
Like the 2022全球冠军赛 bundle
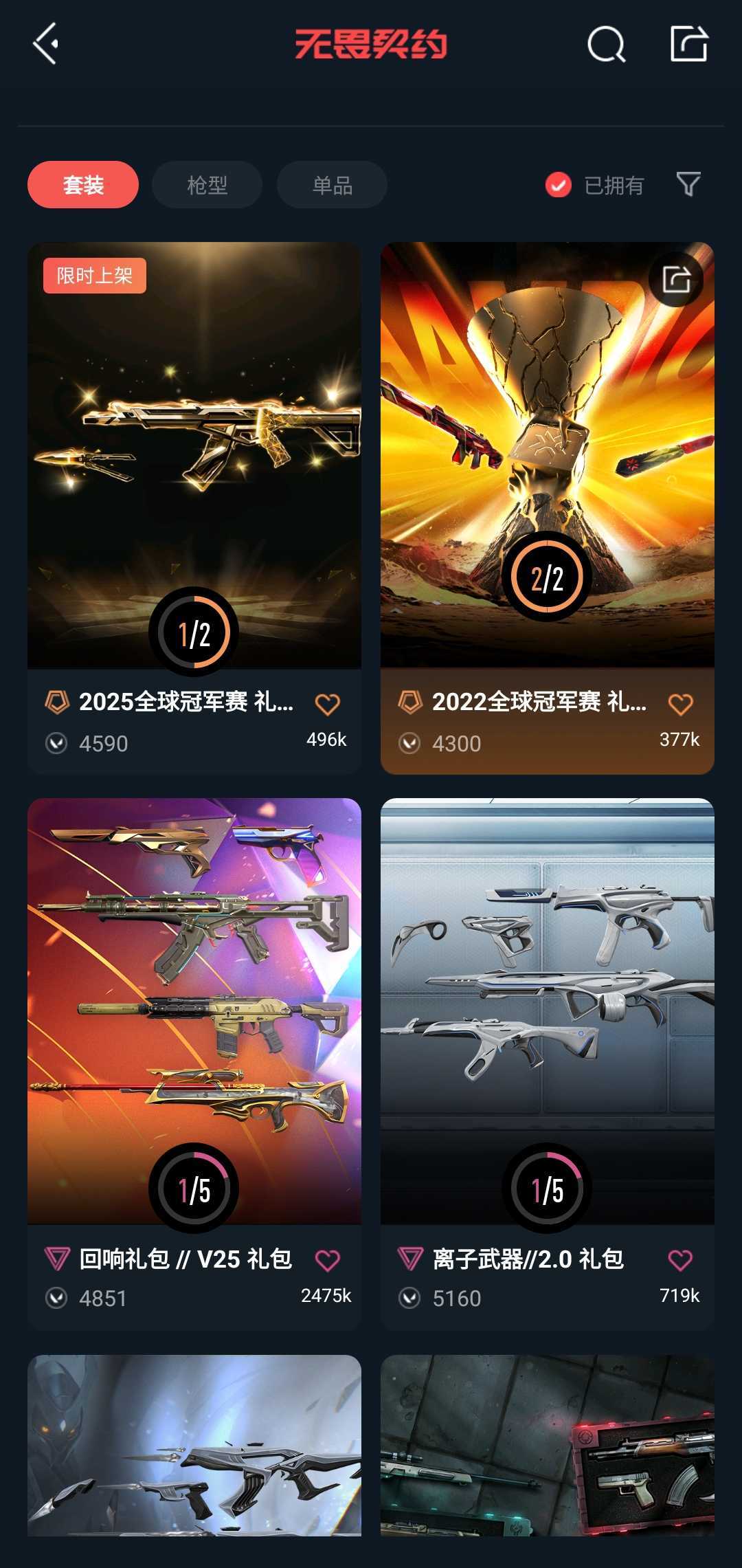coord(680,705)
